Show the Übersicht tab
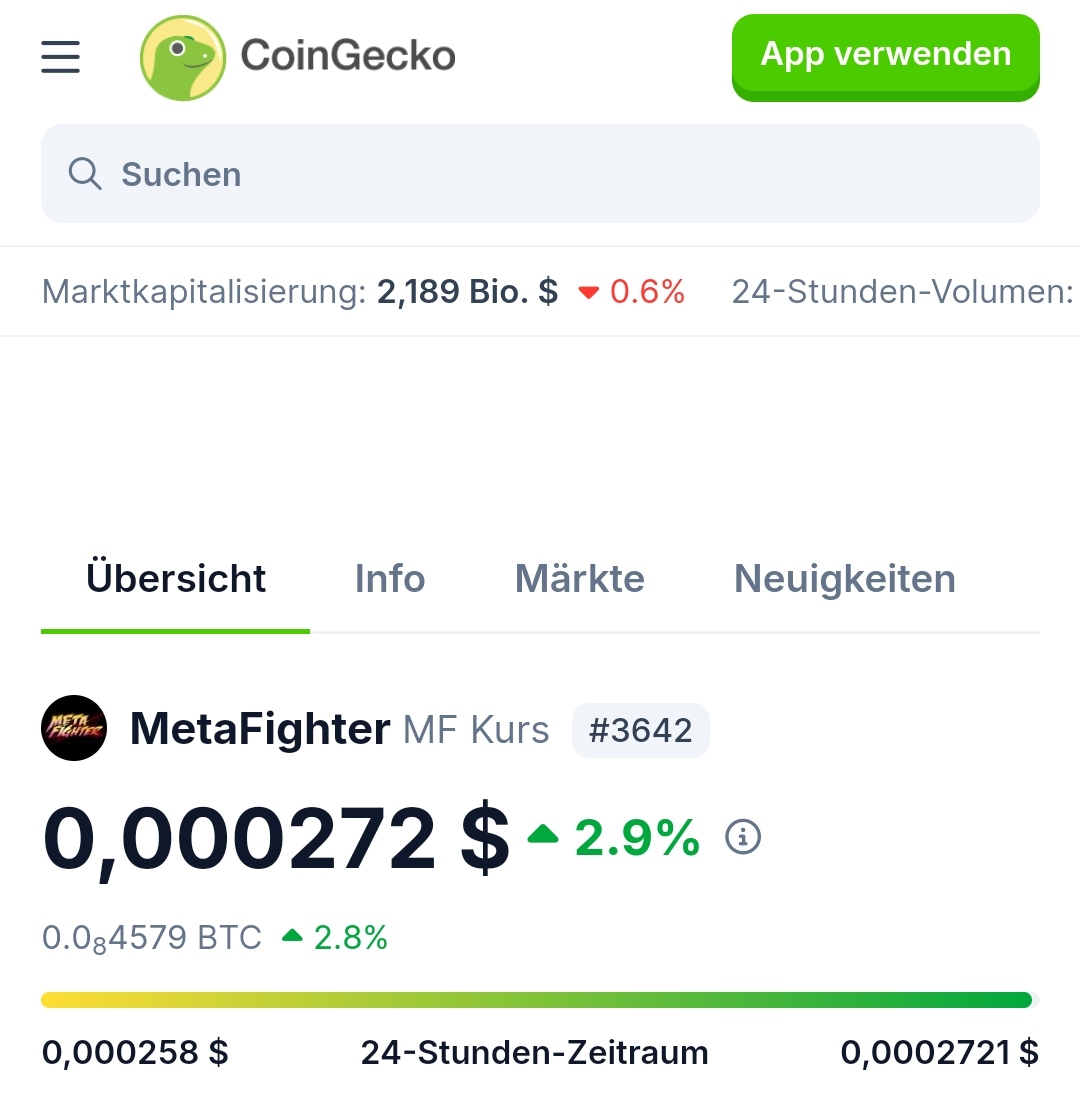The height and width of the screenshot is (1095, 1080). (x=176, y=579)
